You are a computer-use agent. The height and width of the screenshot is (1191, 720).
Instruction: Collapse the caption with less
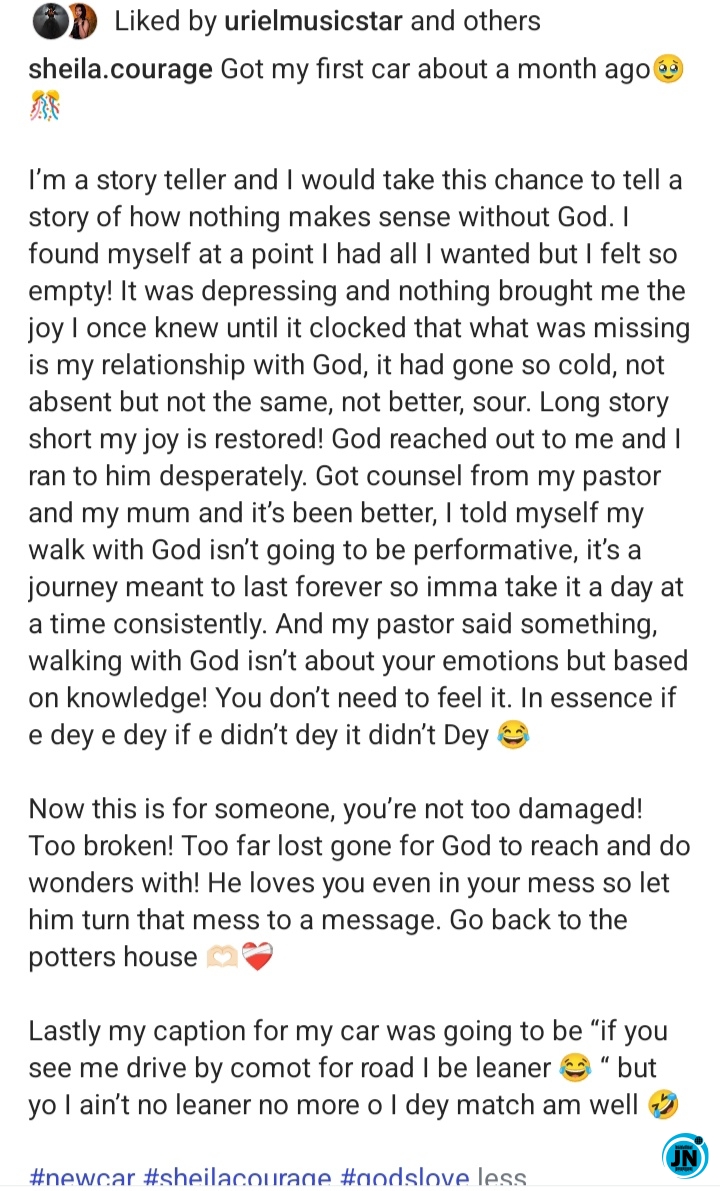502,1179
